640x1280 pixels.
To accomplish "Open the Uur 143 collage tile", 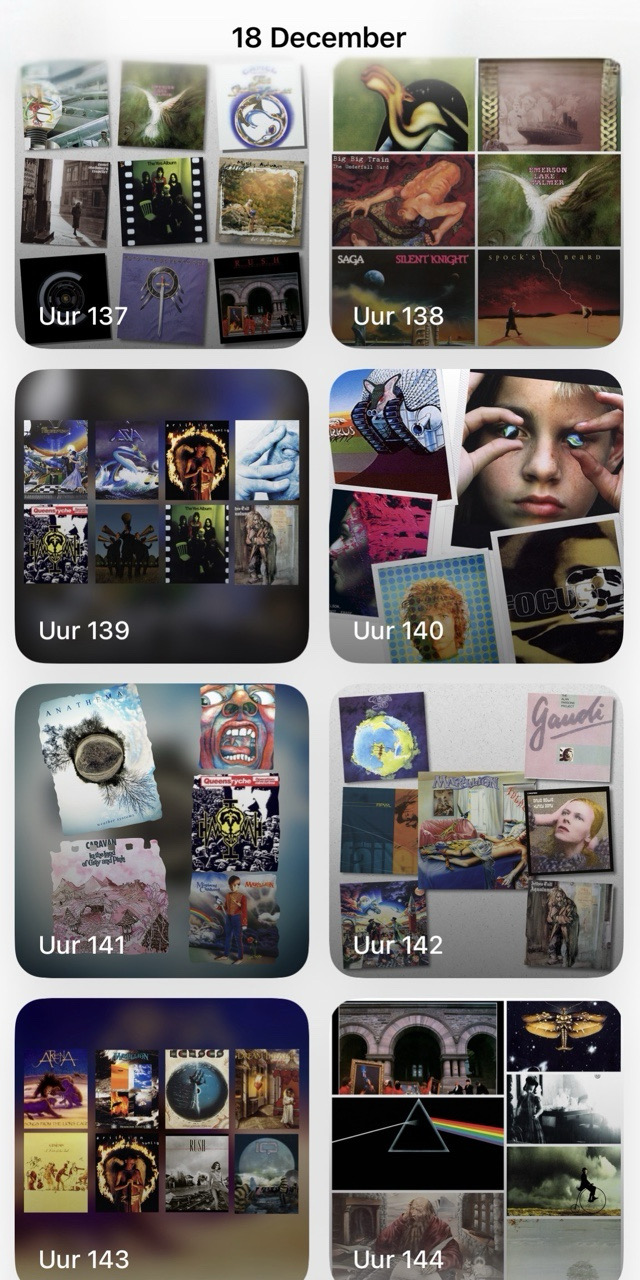I will [161, 1138].
